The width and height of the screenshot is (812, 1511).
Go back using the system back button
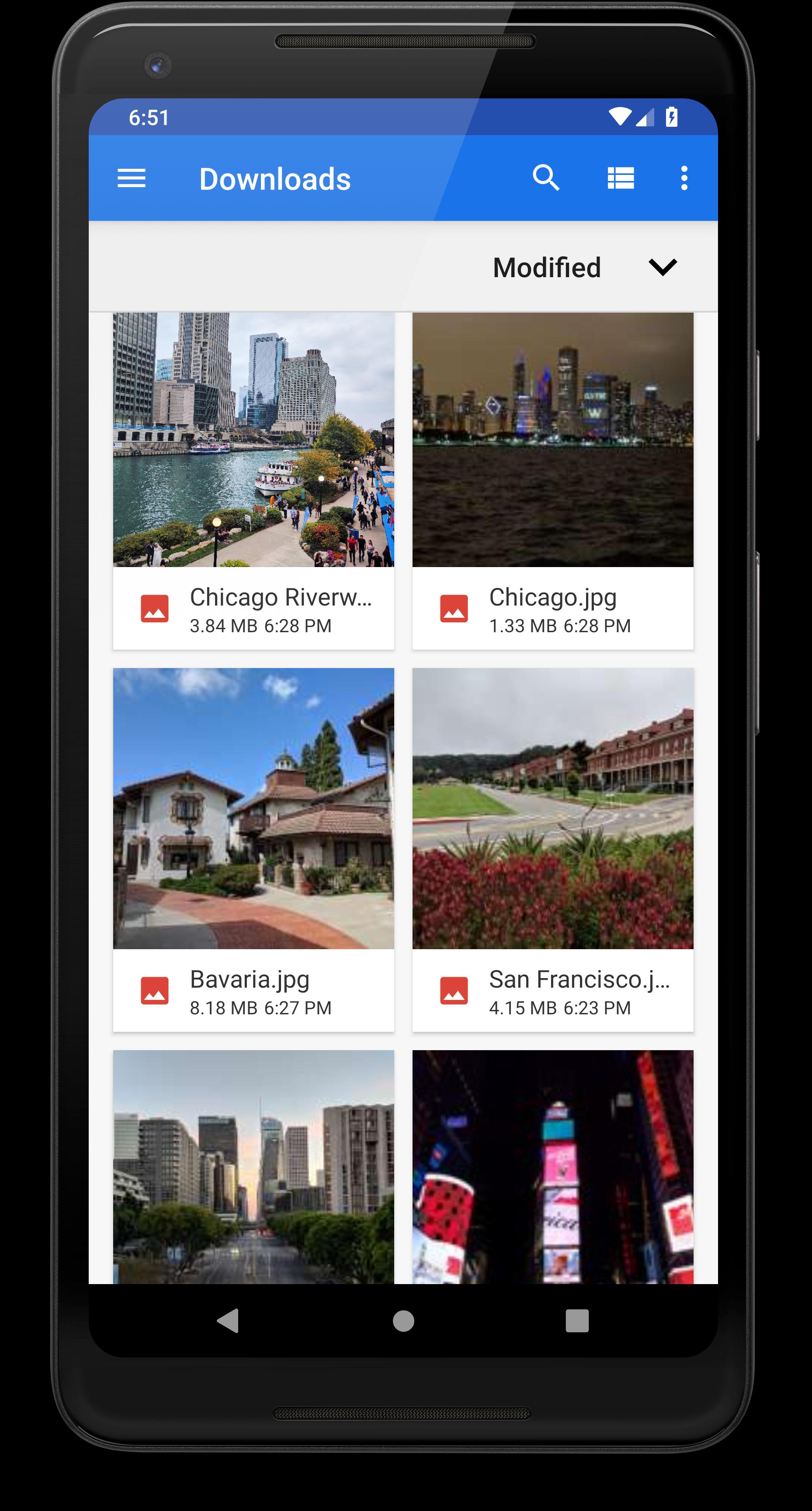[x=228, y=1321]
